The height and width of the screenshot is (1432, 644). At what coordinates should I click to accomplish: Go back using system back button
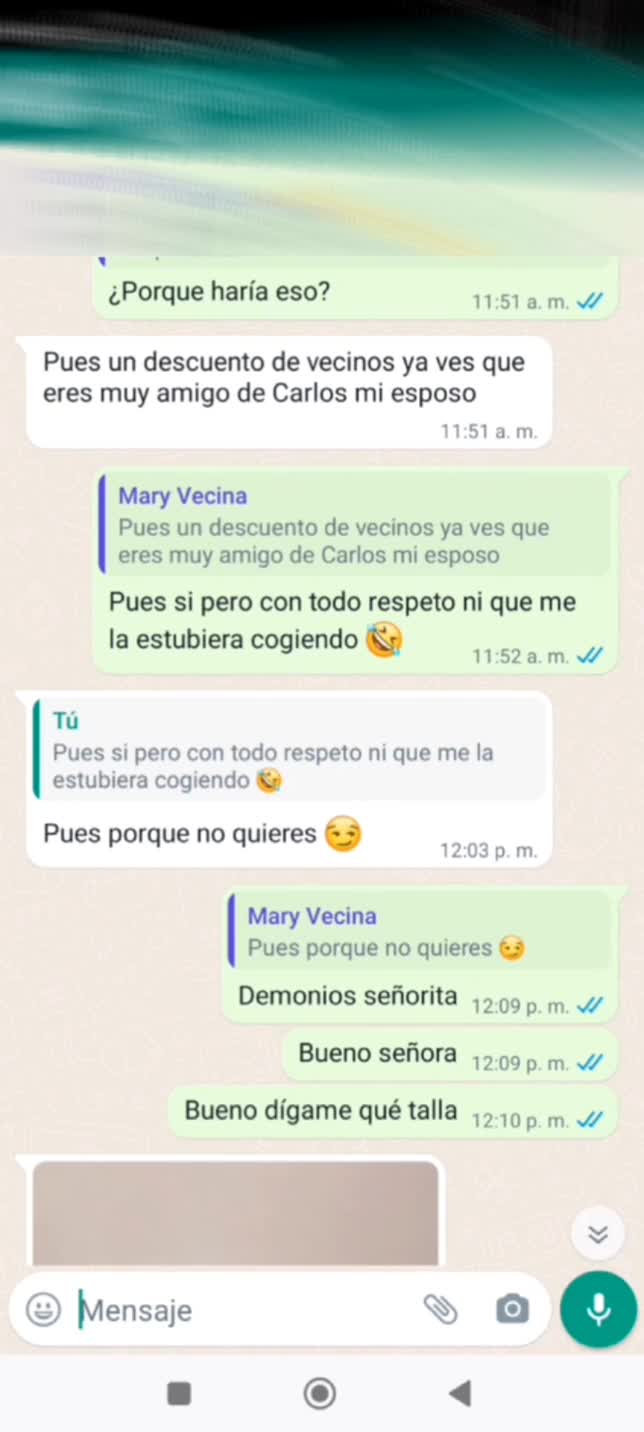459,1393
